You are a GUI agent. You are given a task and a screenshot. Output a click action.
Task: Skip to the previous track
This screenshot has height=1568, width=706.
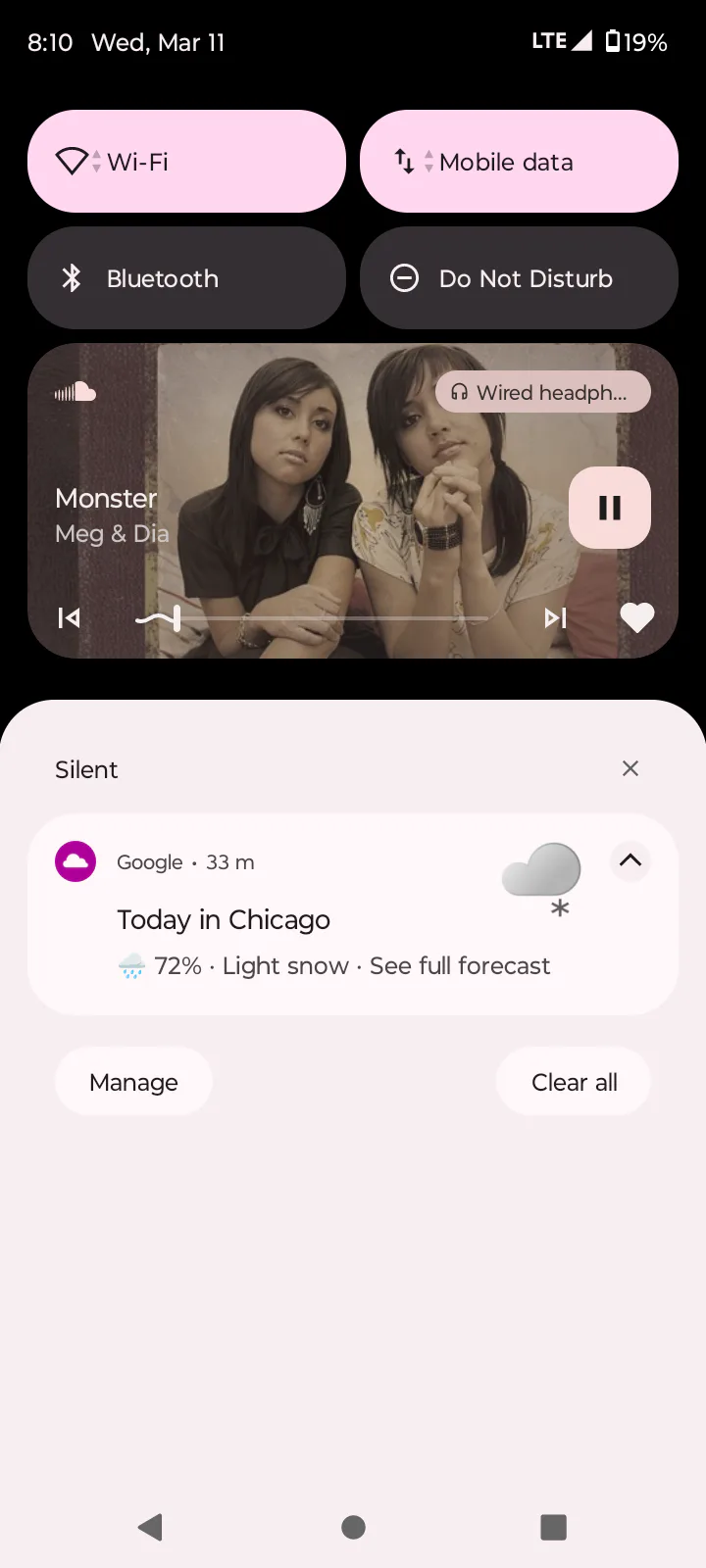click(x=70, y=617)
